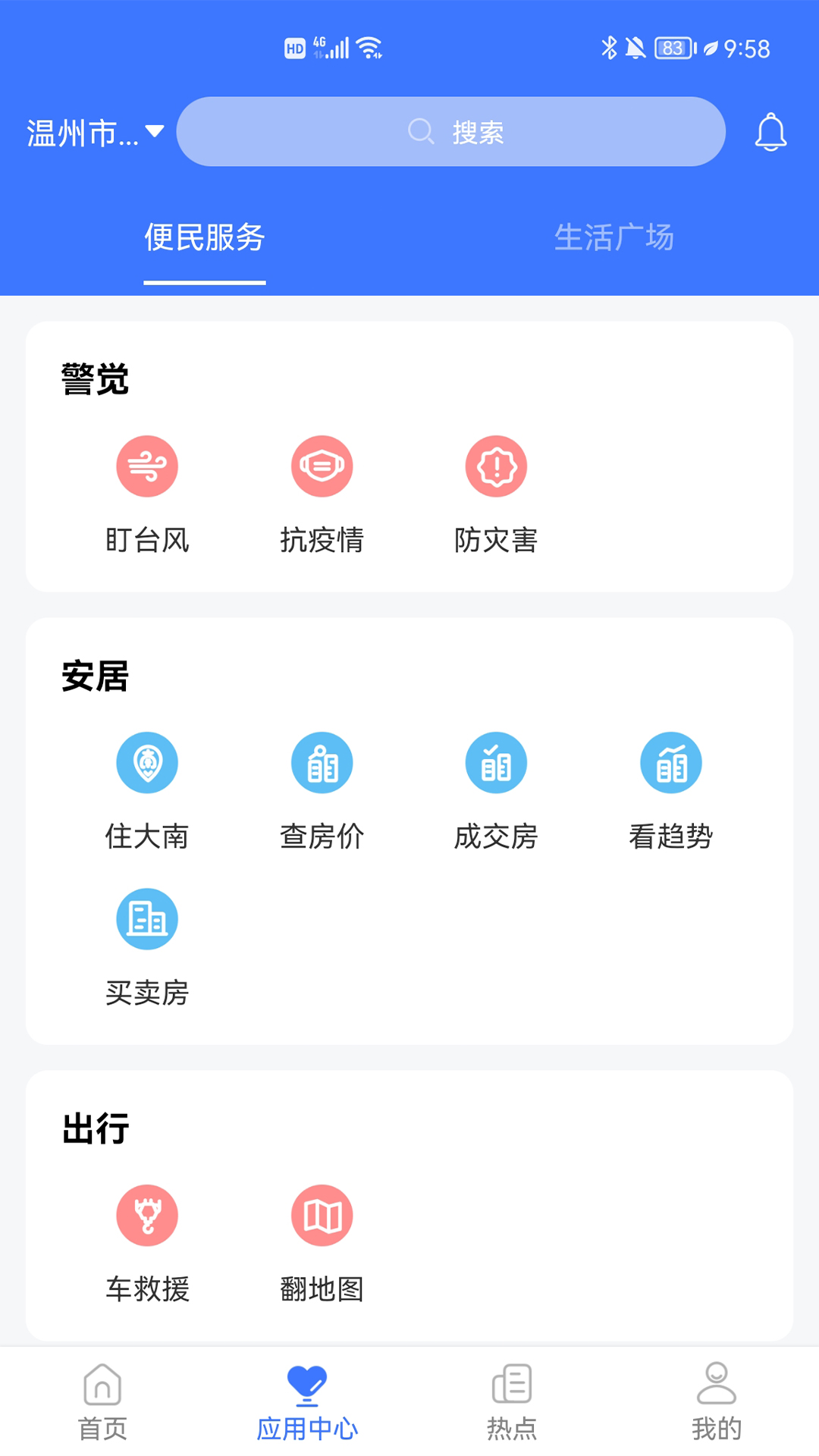Open the 翻地图 map service

pos(322,1244)
